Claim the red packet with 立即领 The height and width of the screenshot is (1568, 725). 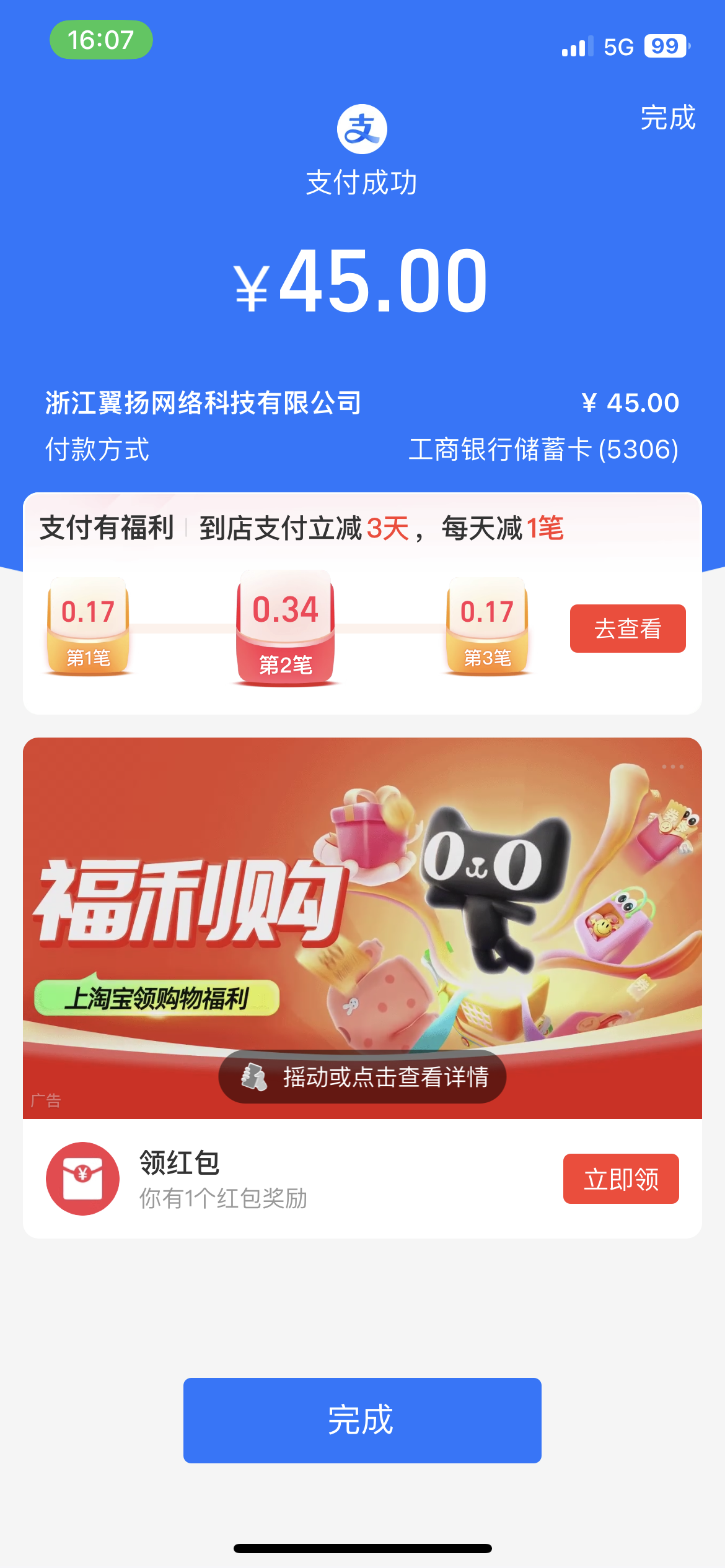pyautogui.click(x=620, y=1178)
